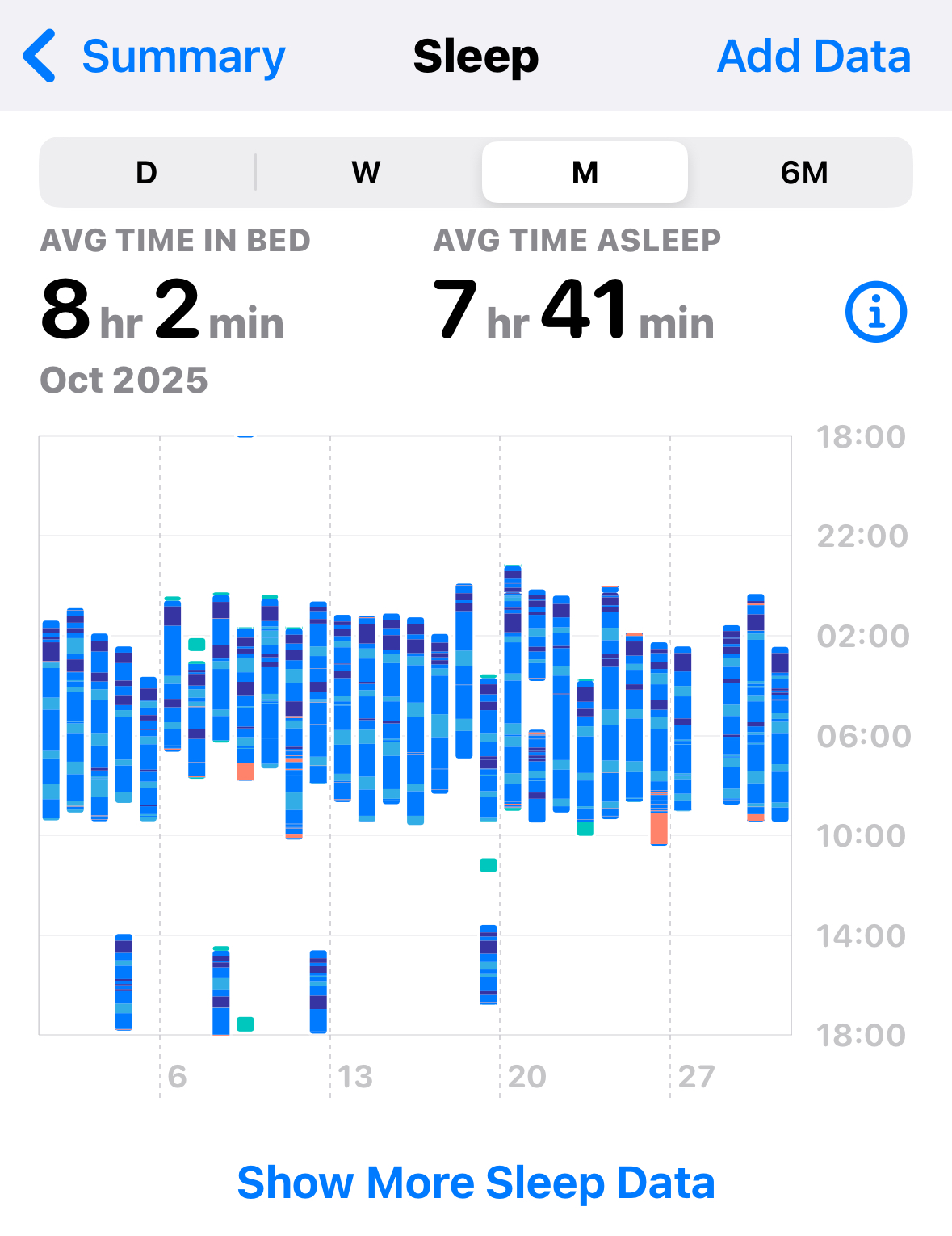Tap Add Data to log sleep
The image size is (952, 1236).
(x=813, y=57)
